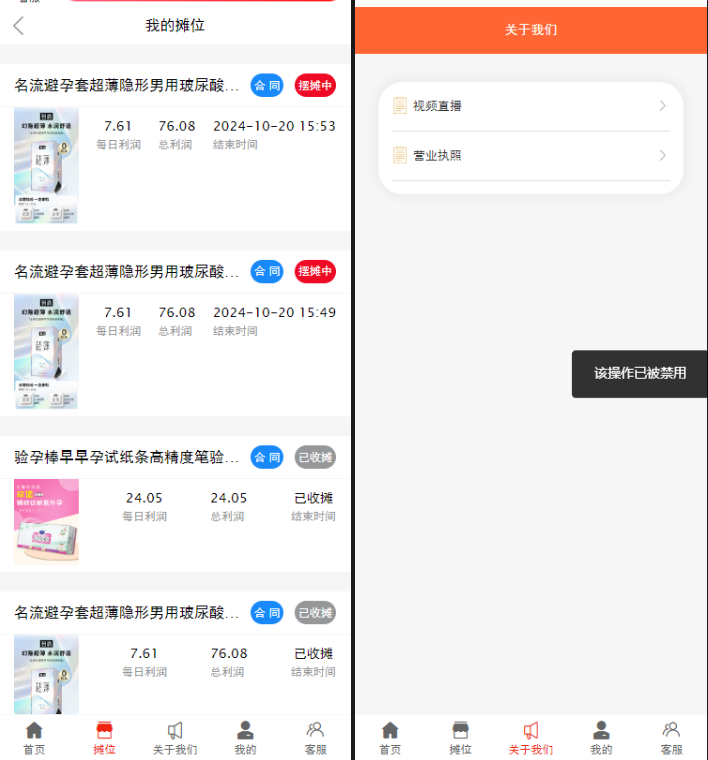This screenshot has height=760, width=708.
Task: Open the 视频直播 row
Action: point(530,106)
